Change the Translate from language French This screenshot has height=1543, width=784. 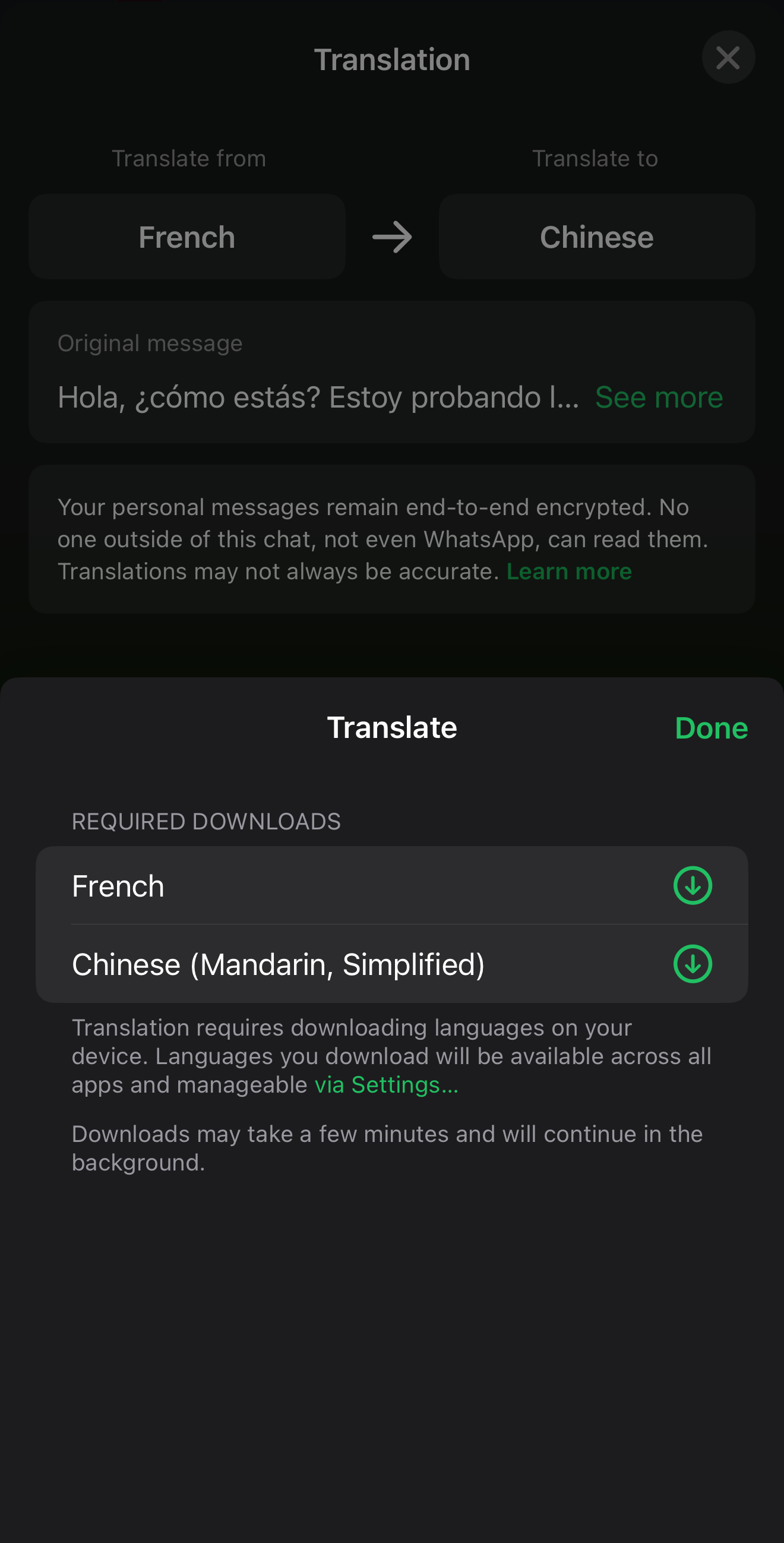click(x=187, y=236)
